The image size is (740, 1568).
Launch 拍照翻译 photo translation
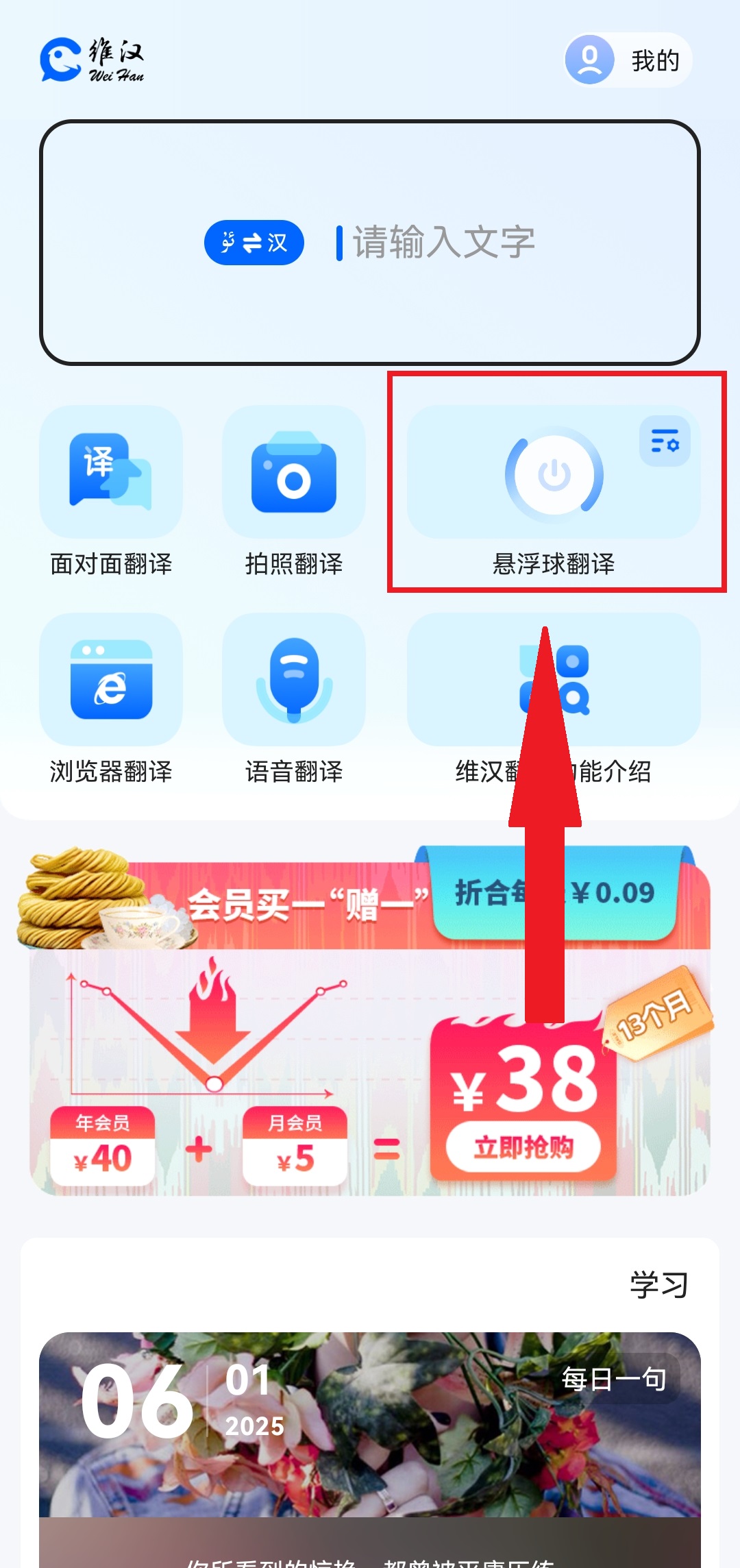294,473
